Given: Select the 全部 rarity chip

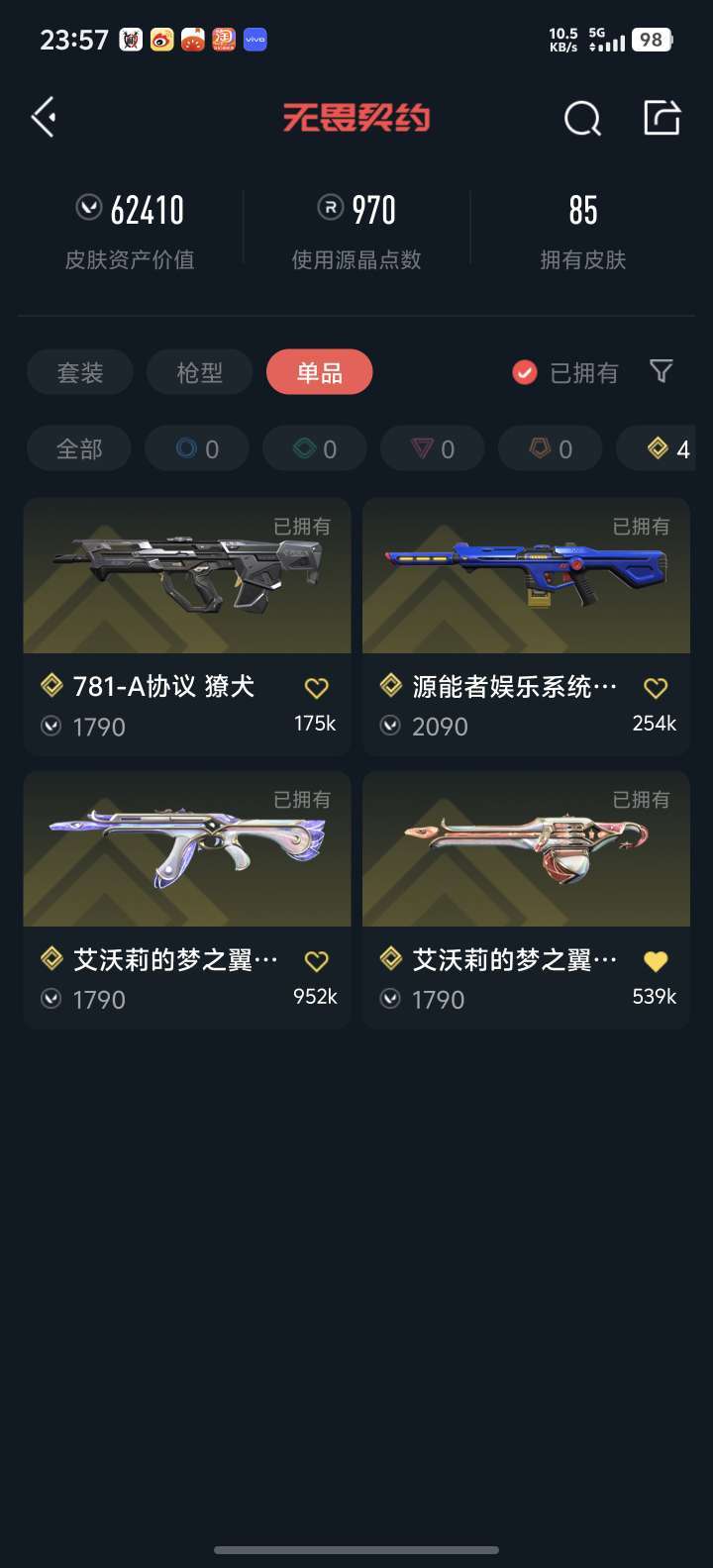Looking at the screenshot, I should tap(79, 448).
